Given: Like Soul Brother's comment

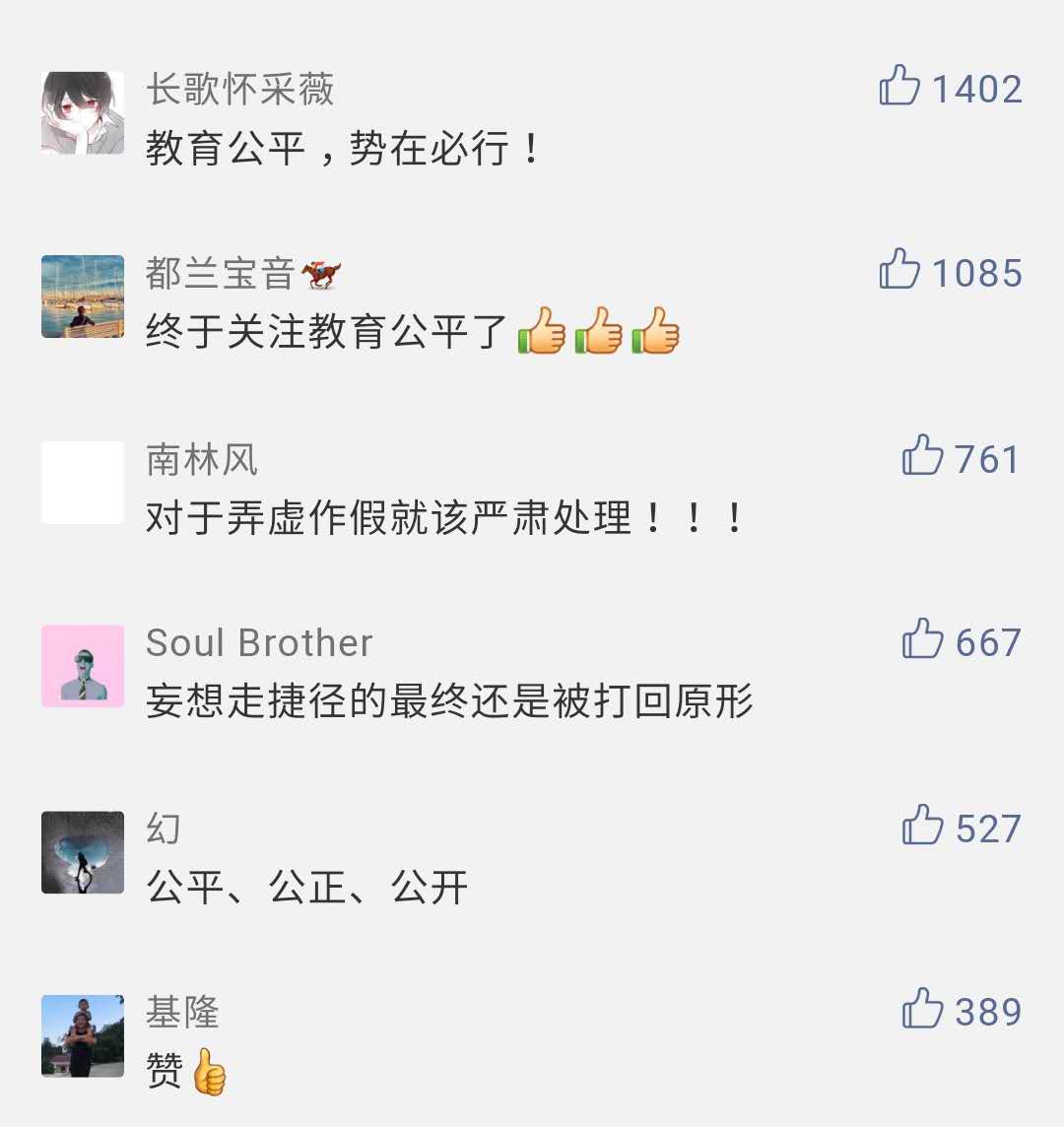Looking at the screenshot, I should [923, 640].
